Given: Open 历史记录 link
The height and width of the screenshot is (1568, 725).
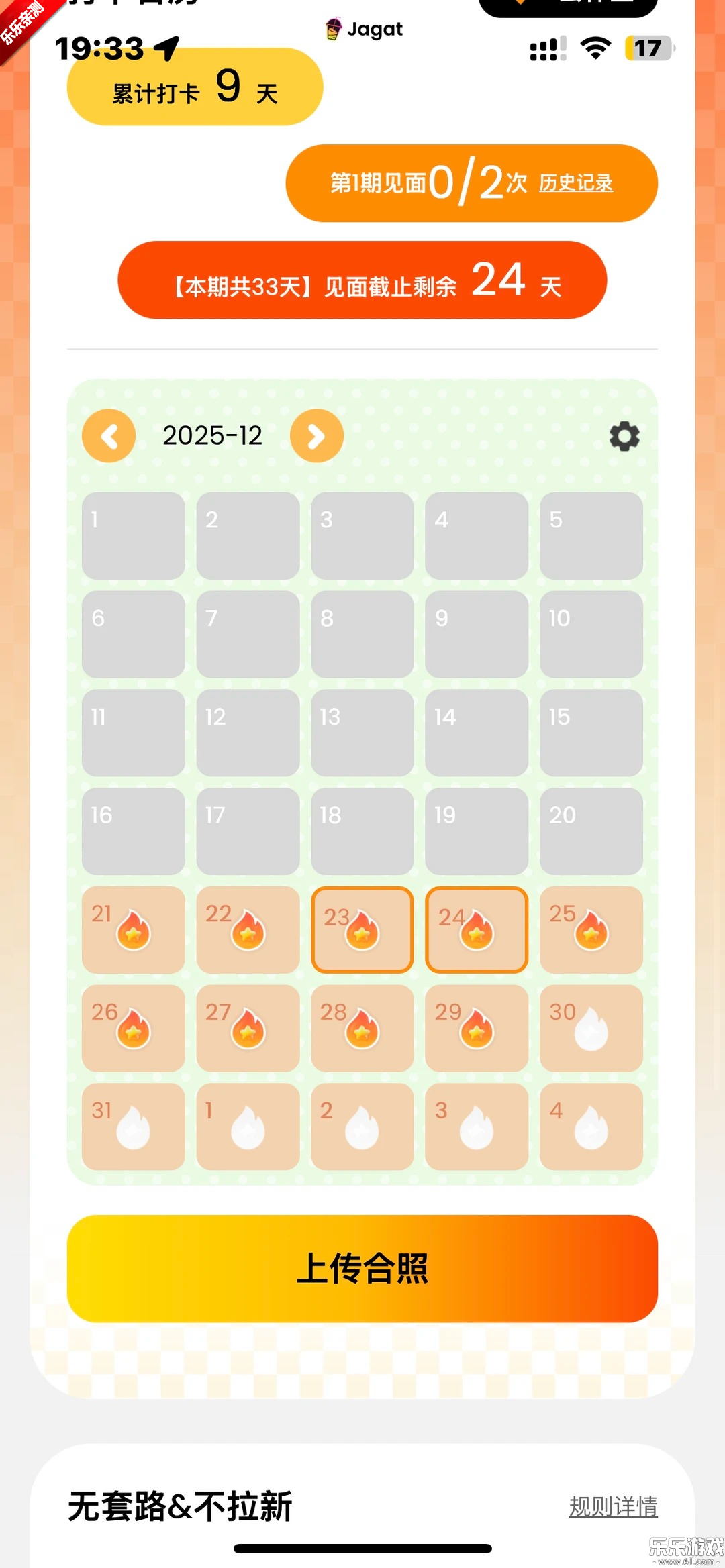Looking at the screenshot, I should [x=575, y=183].
